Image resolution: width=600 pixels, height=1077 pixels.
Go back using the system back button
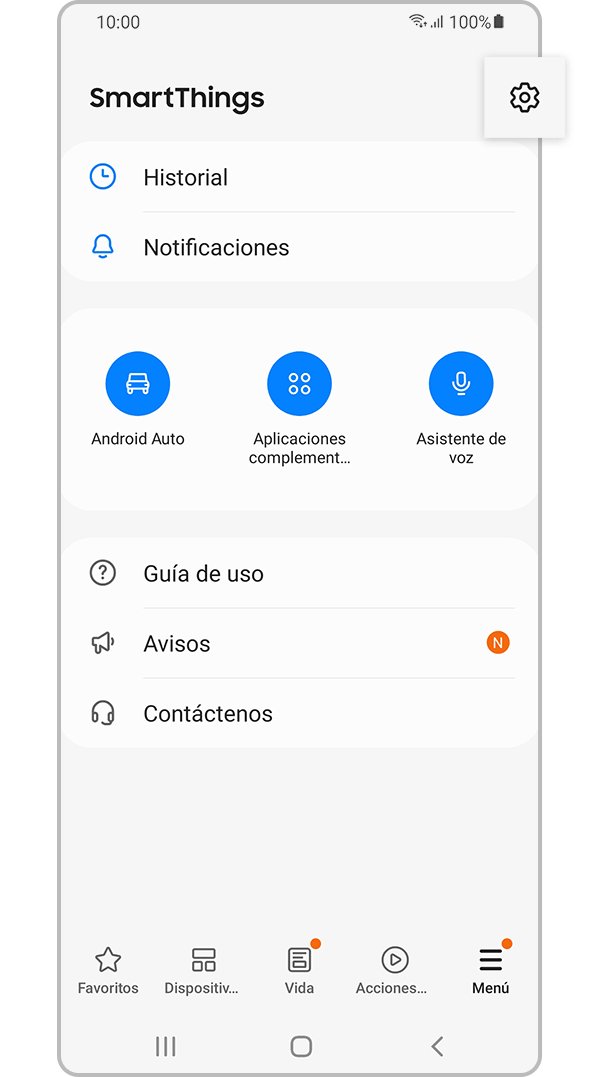(x=437, y=1046)
